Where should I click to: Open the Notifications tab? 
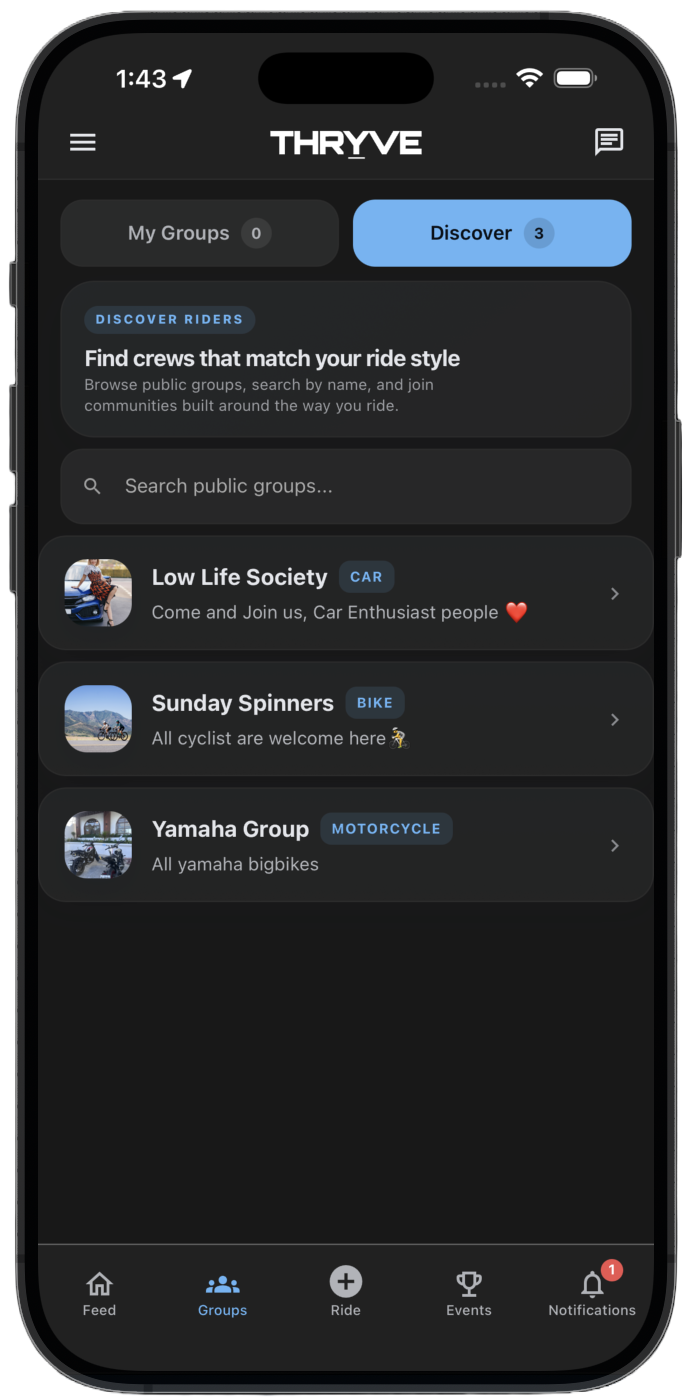[x=592, y=1293]
